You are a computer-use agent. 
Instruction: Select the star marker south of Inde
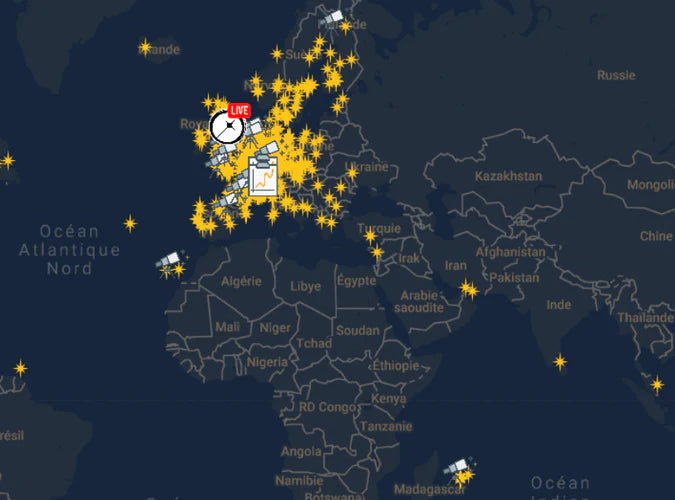pos(559,361)
